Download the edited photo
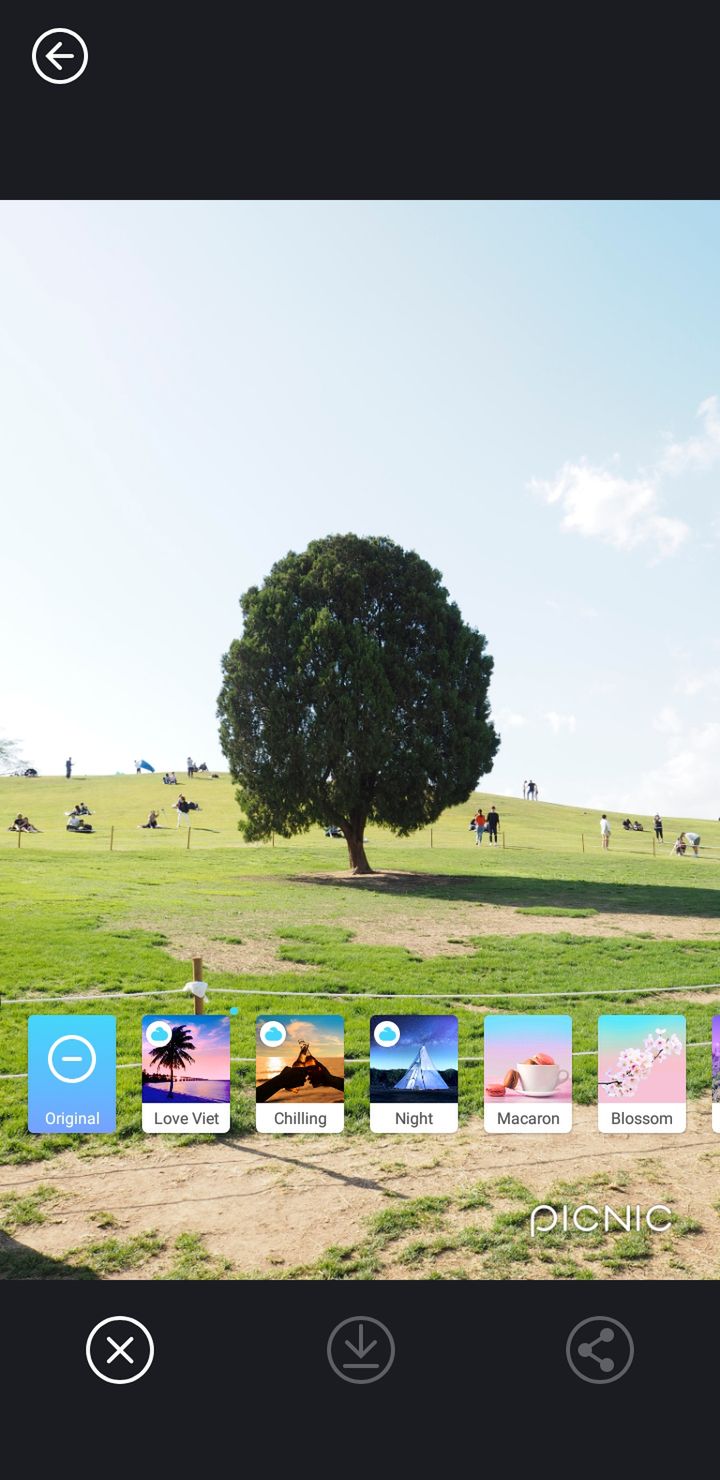The height and width of the screenshot is (1480, 720). click(361, 1350)
